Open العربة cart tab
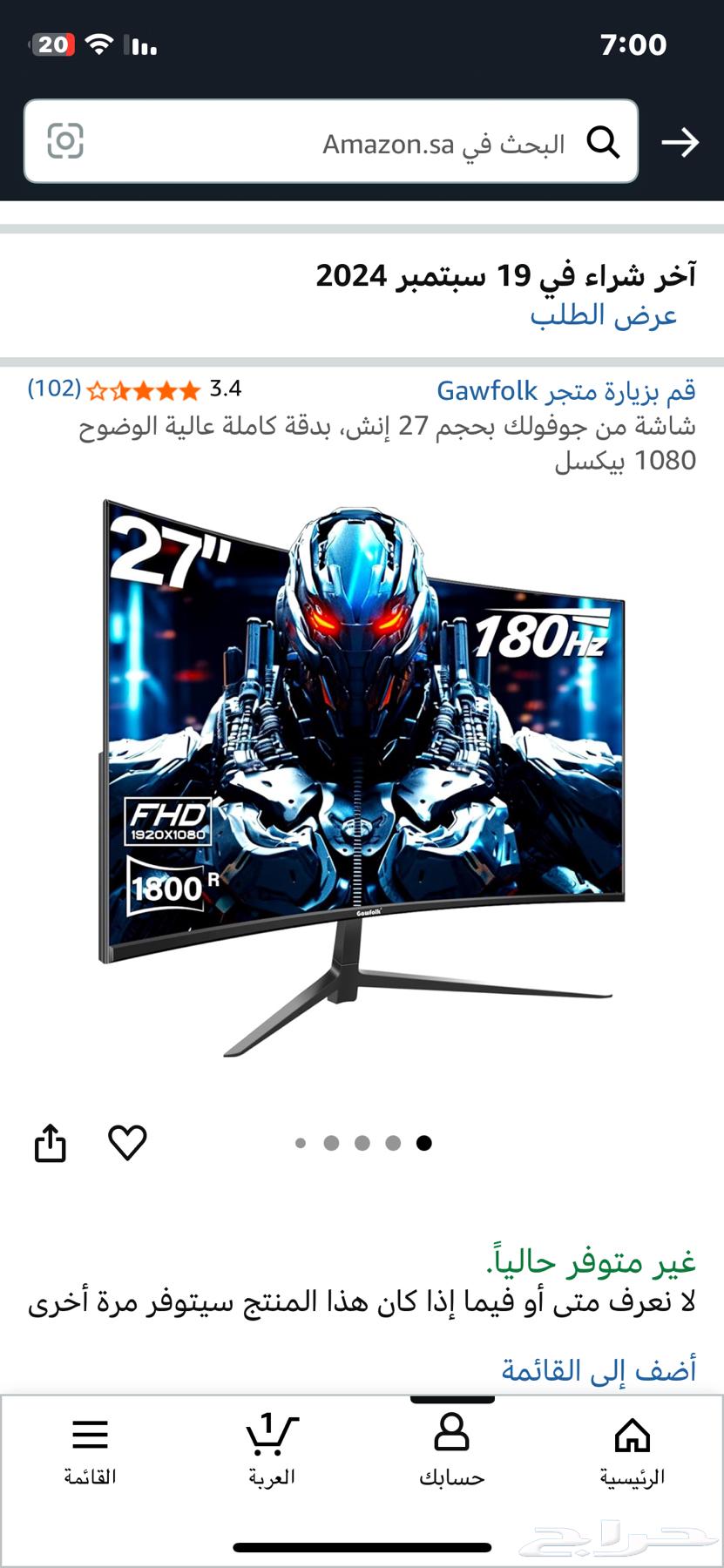 coord(271,1450)
